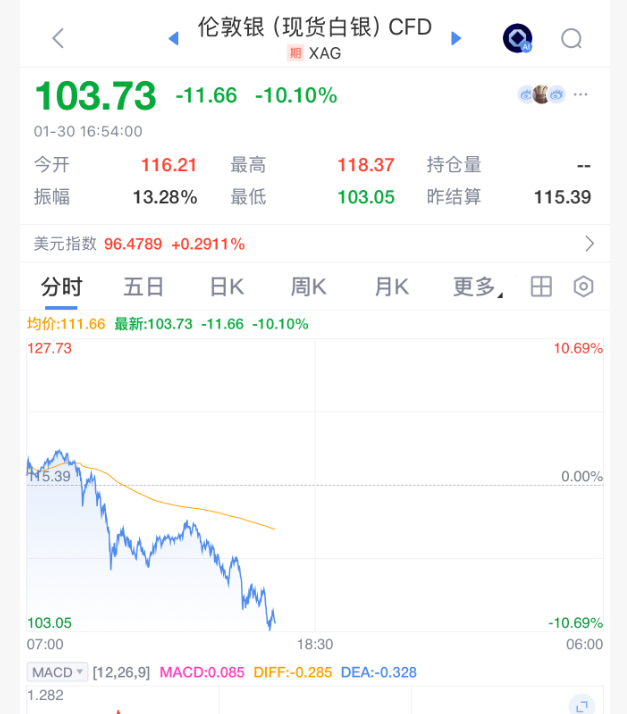
Task: Go back to previous page
Action: click(58, 38)
